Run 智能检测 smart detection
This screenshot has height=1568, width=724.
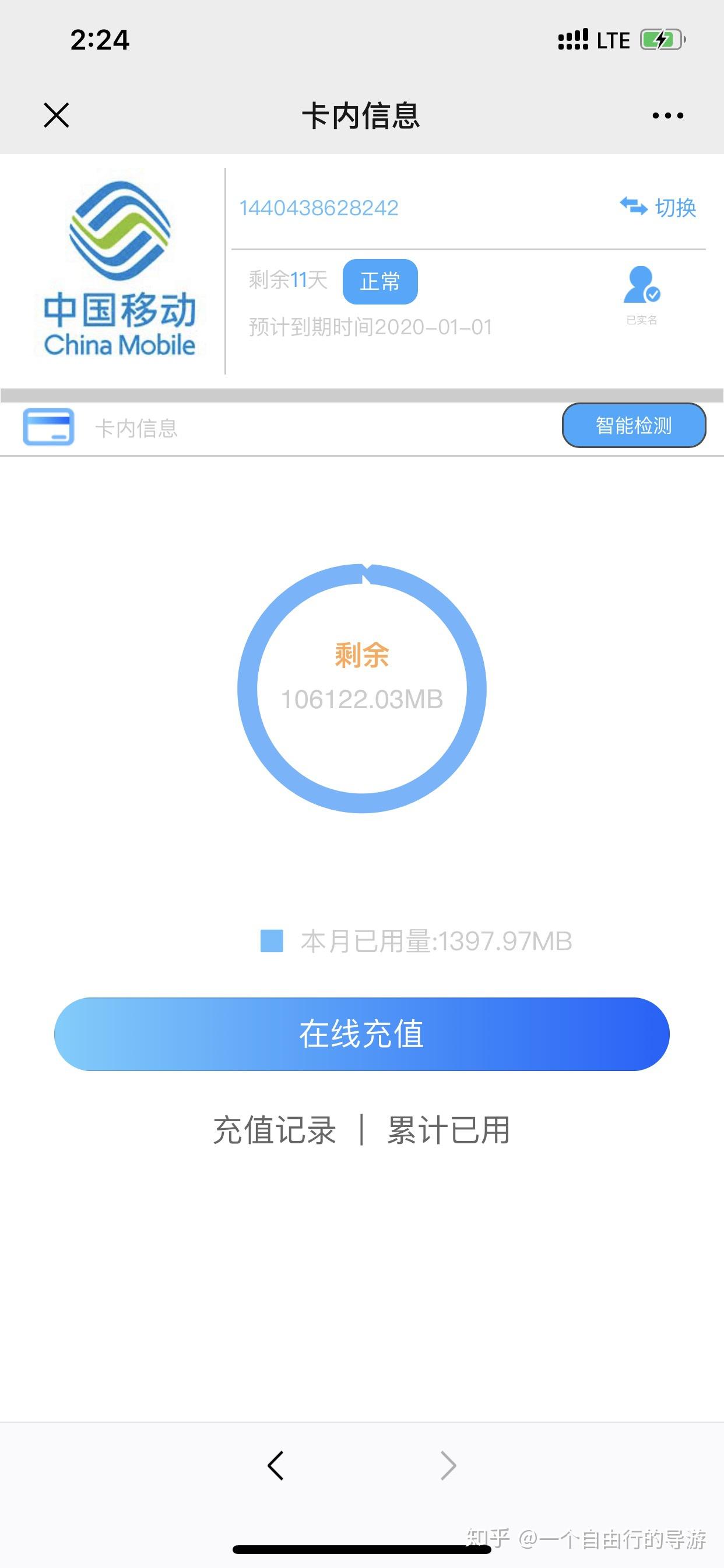[x=634, y=425]
